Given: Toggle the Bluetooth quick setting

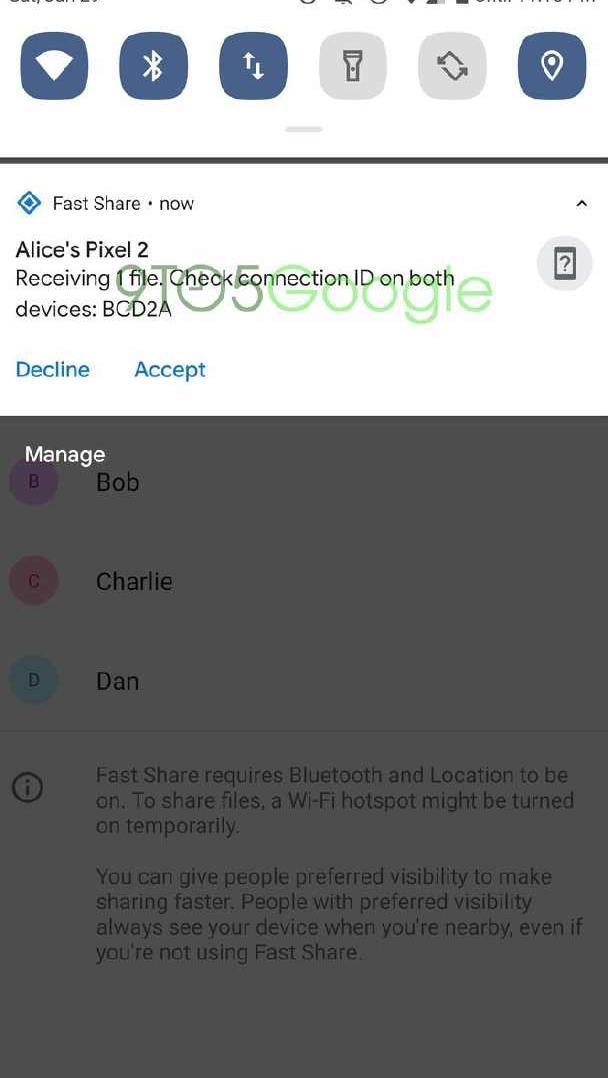Looking at the screenshot, I should 153,66.
